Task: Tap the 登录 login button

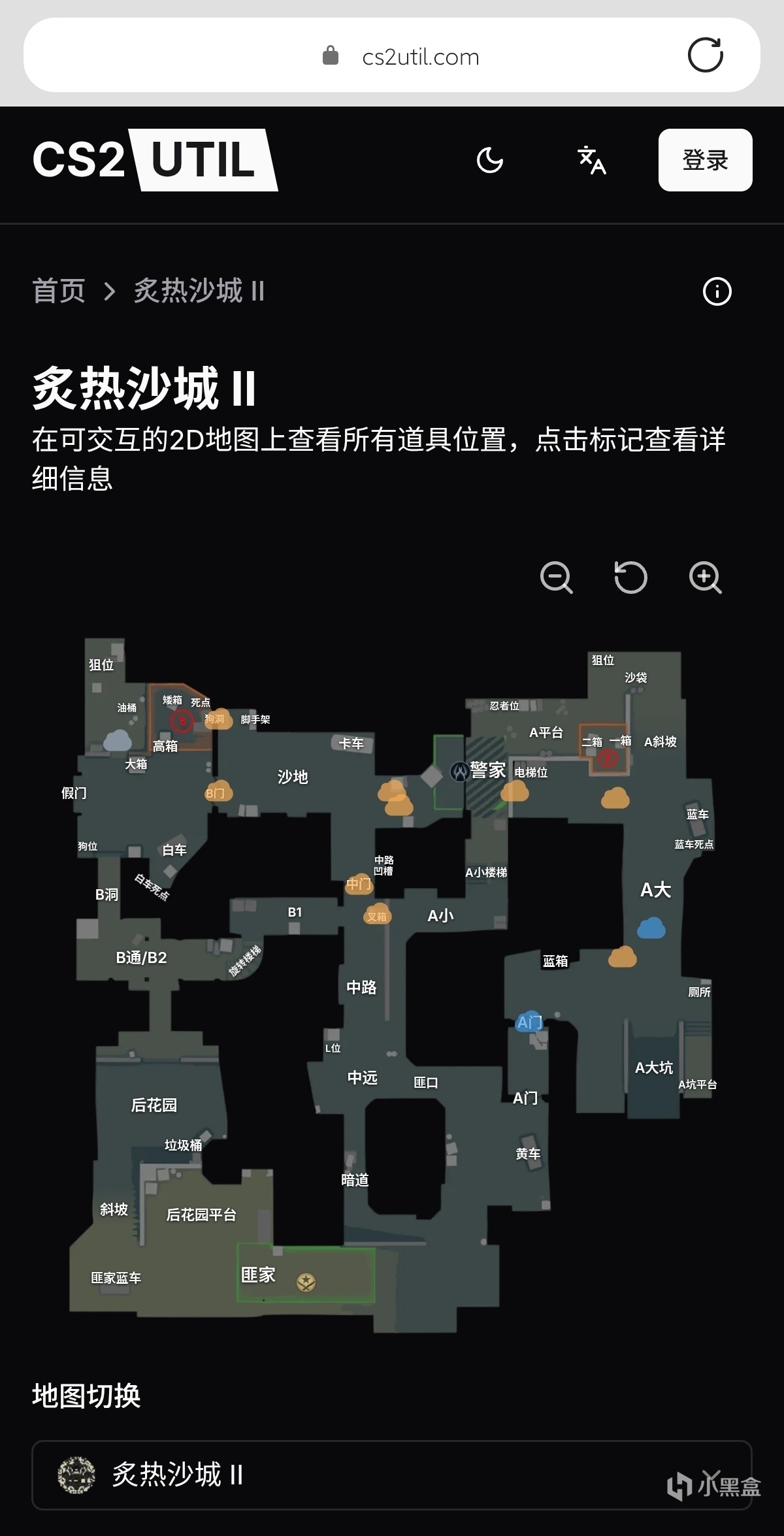Action: (x=706, y=160)
